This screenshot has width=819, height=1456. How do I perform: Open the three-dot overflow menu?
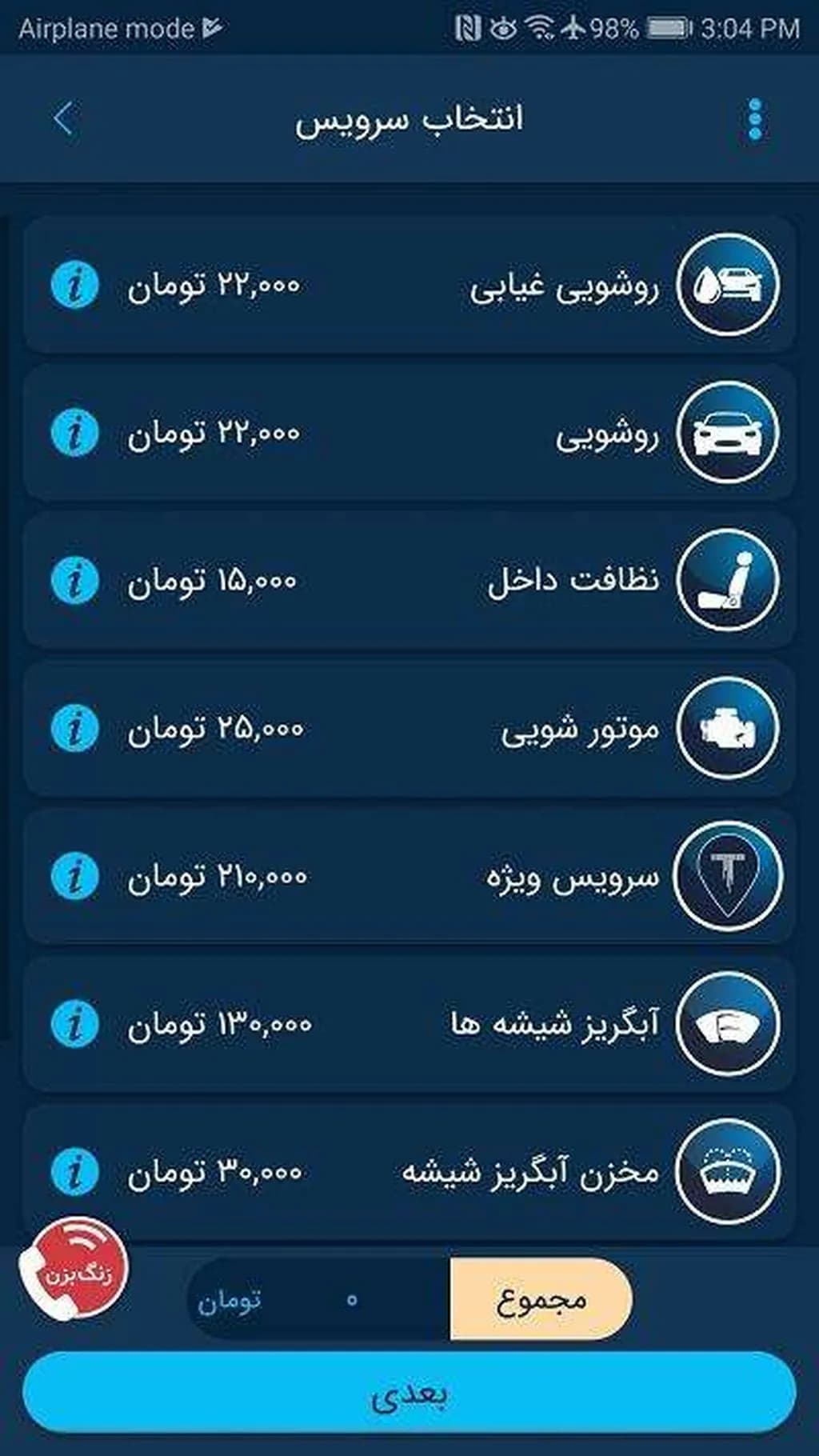click(x=754, y=120)
